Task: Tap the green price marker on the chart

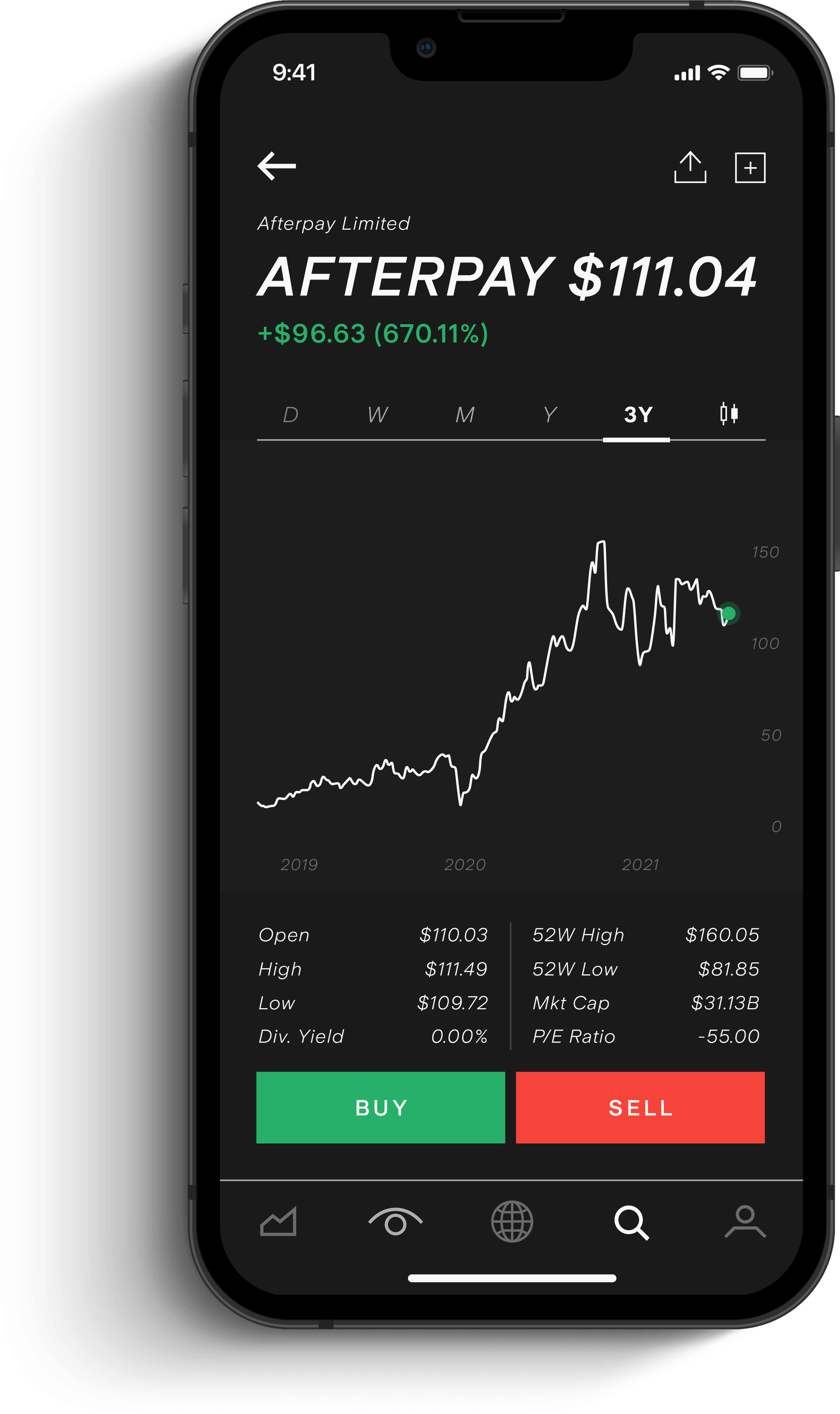Action: (729, 613)
